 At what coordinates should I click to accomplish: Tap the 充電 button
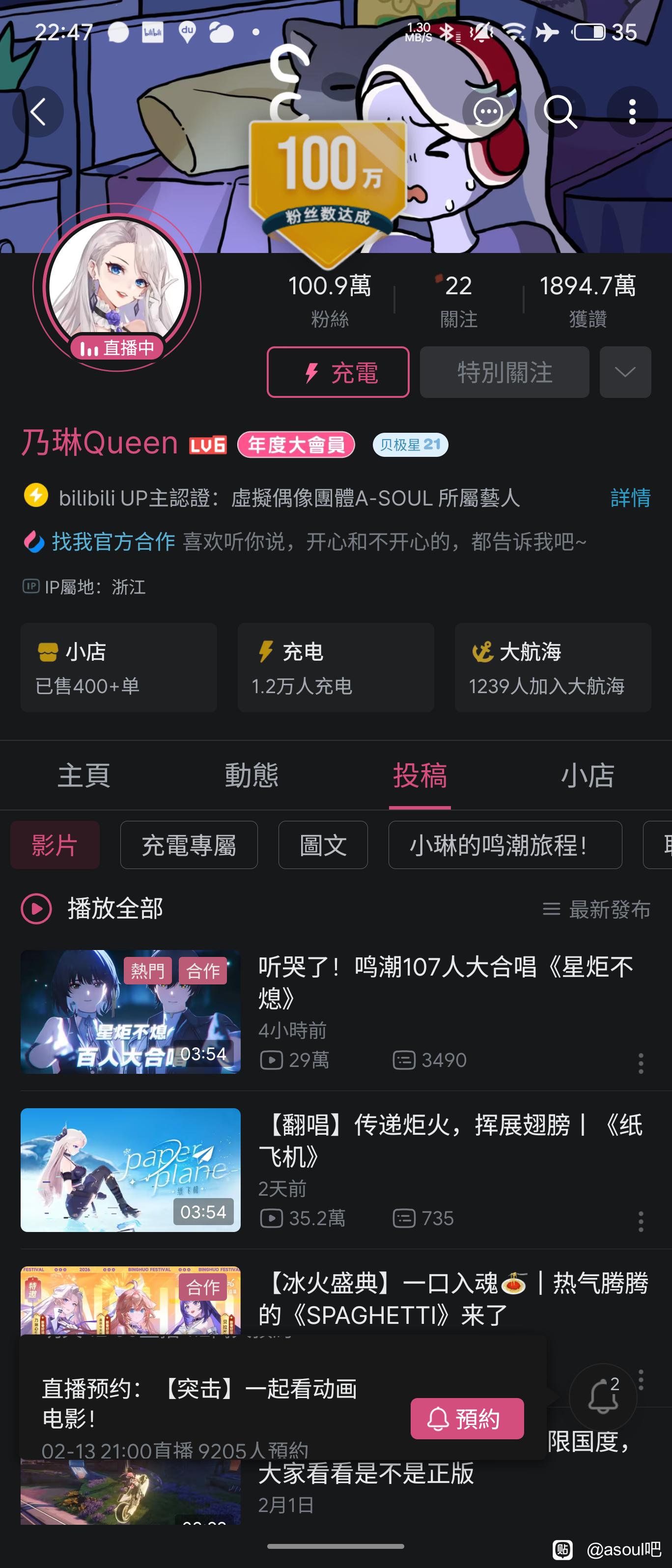(x=338, y=372)
